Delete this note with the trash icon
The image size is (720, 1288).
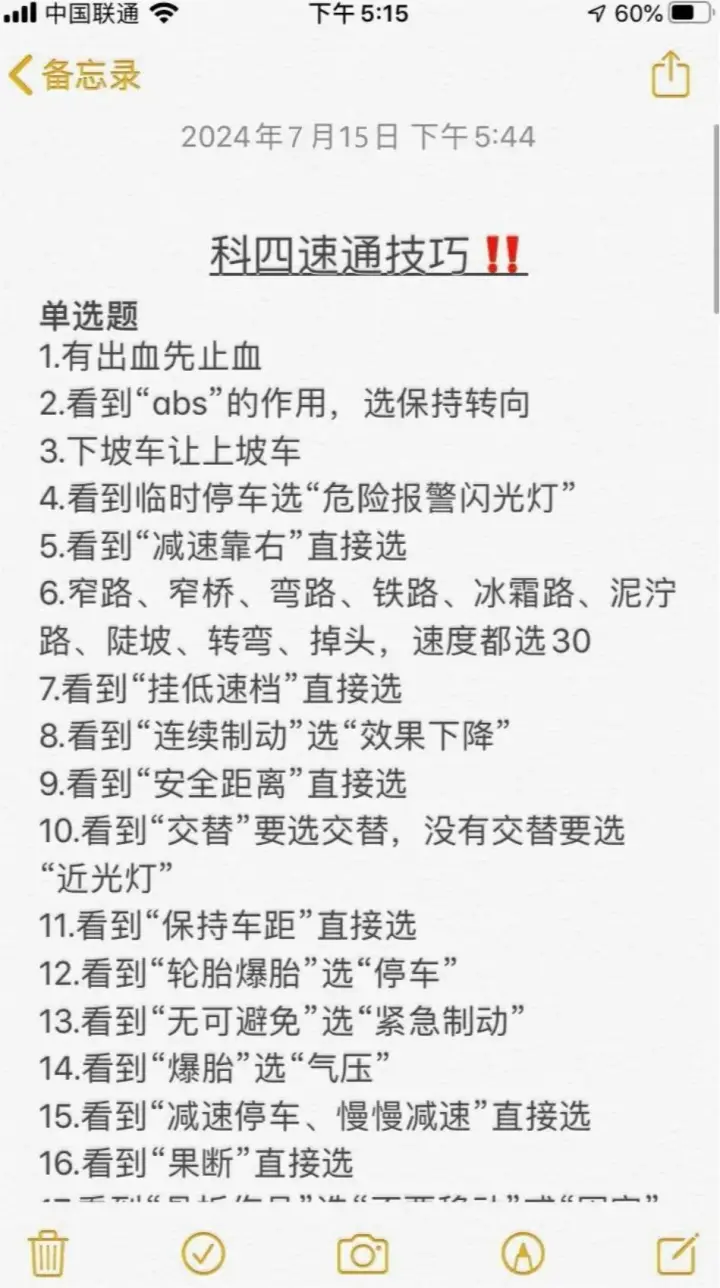47,1252
